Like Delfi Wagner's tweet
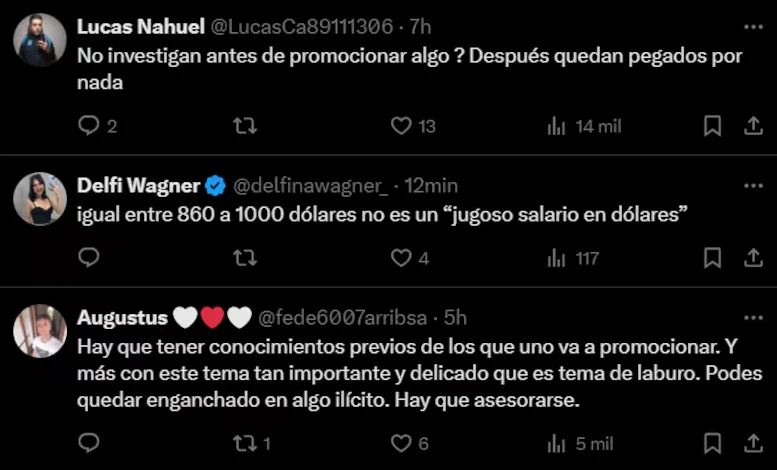The width and height of the screenshot is (777, 470). pyautogui.click(x=401, y=258)
